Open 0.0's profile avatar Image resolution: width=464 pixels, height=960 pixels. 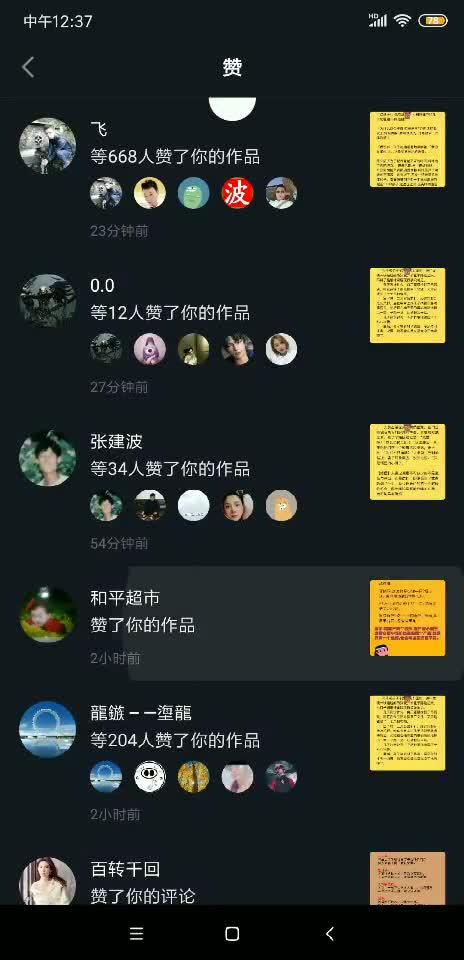point(48,302)
